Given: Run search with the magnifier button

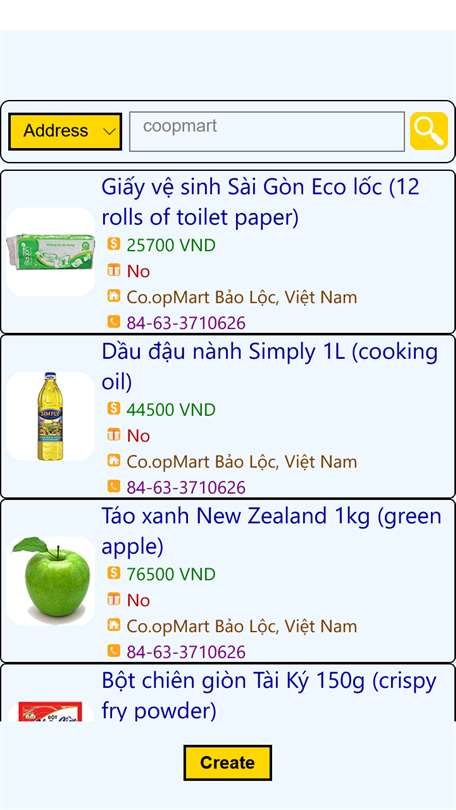Looking at the screenshot, I should 429,131.
